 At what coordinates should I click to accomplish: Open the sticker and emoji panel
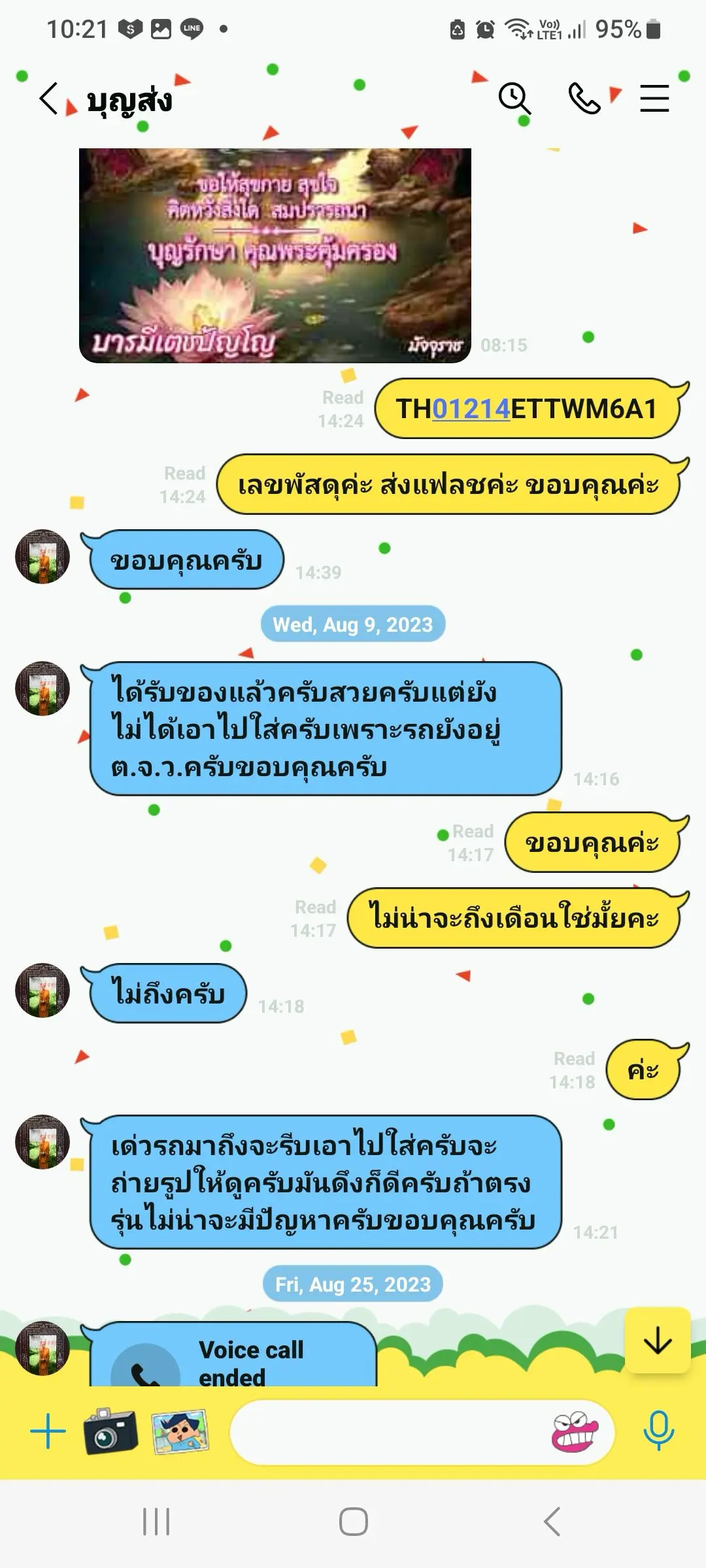pos(575,1431)
